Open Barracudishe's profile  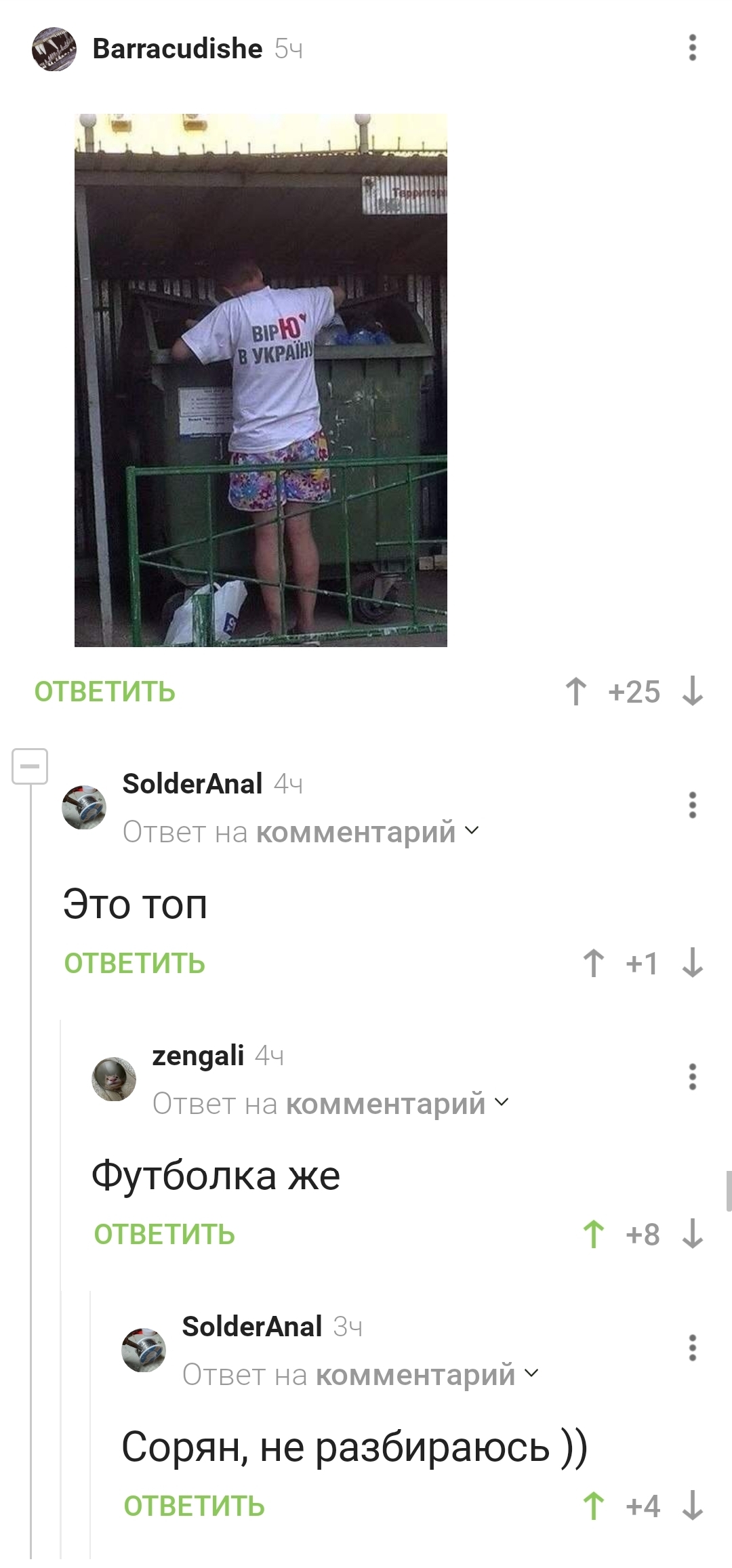pyautogui.click(x=177, y=49)
